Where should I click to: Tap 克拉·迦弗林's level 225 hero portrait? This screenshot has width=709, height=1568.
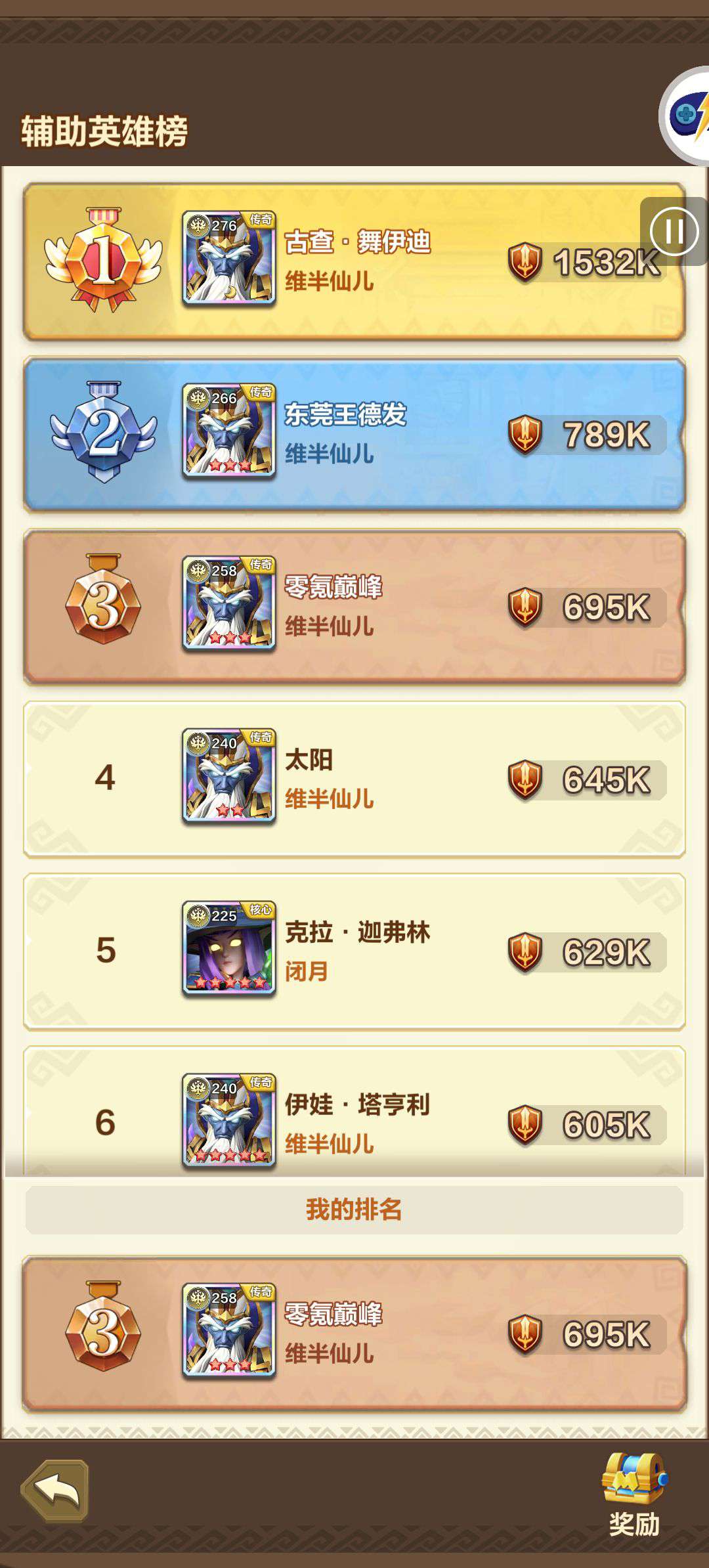coord(228,948)
